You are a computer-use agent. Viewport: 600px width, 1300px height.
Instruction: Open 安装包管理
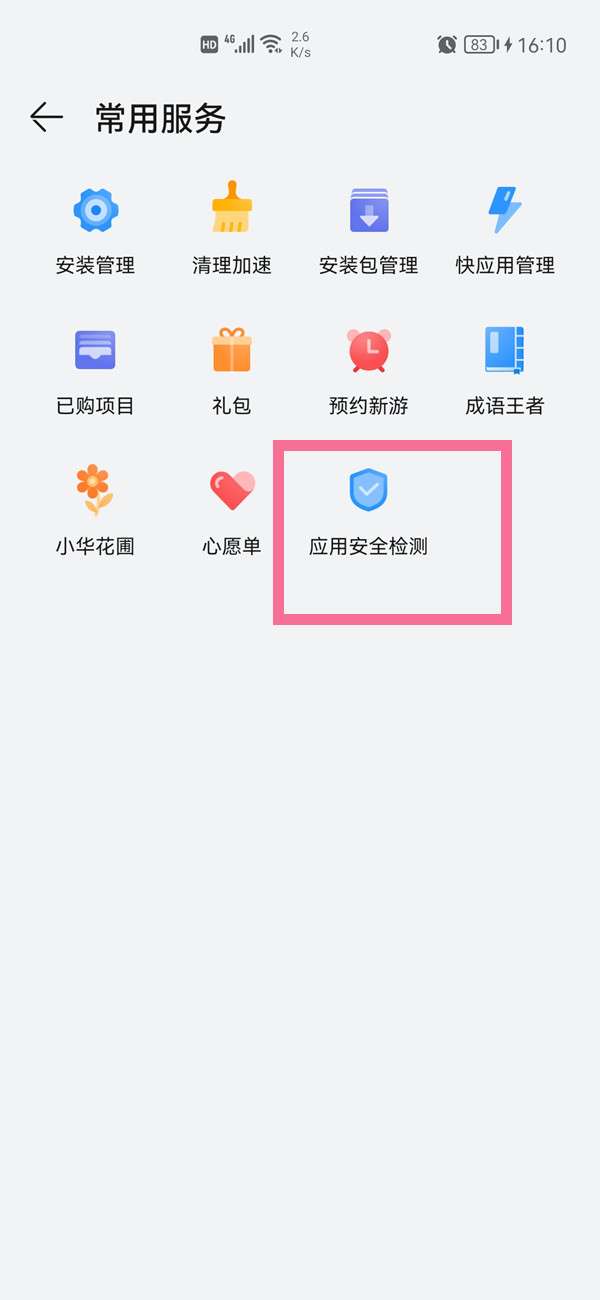368,228
